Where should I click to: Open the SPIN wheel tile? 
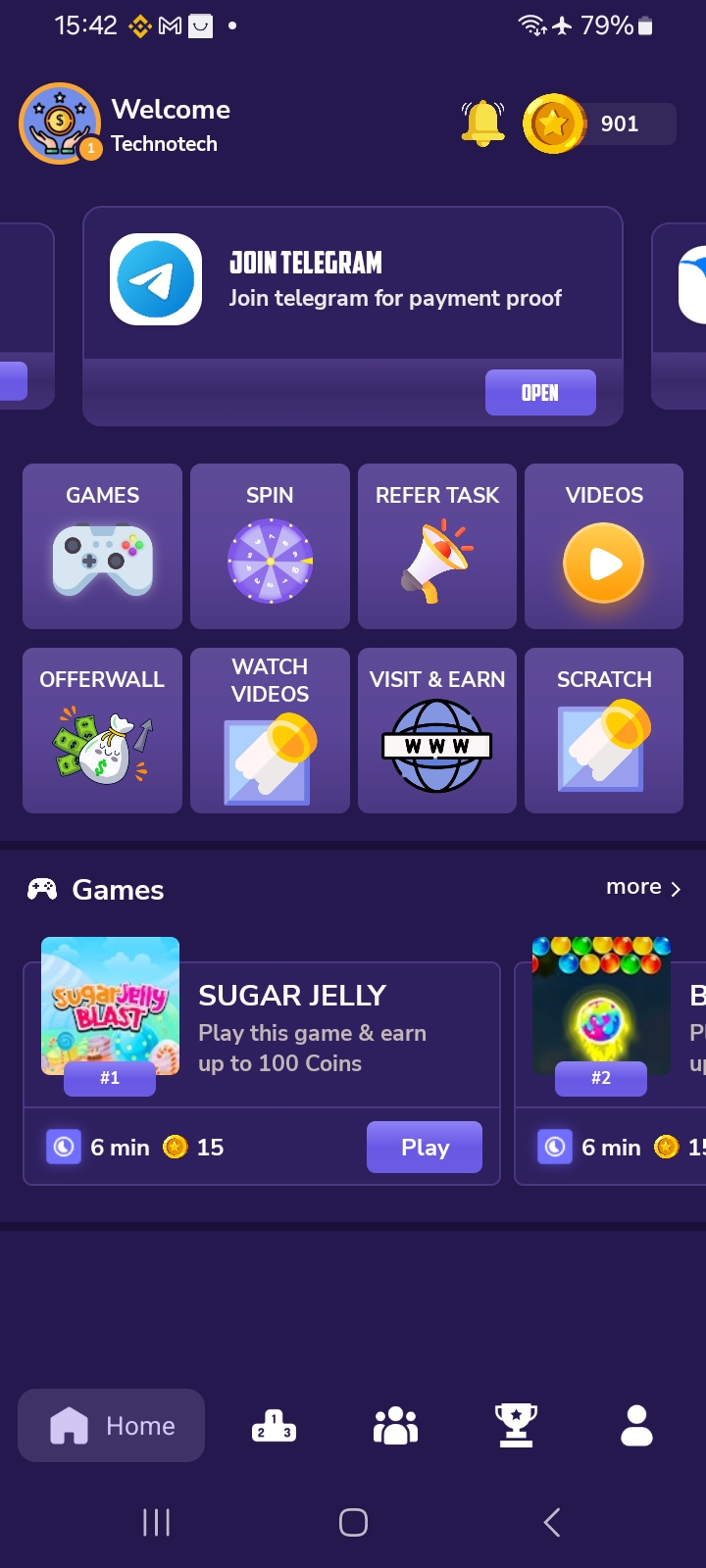(270, 546)
